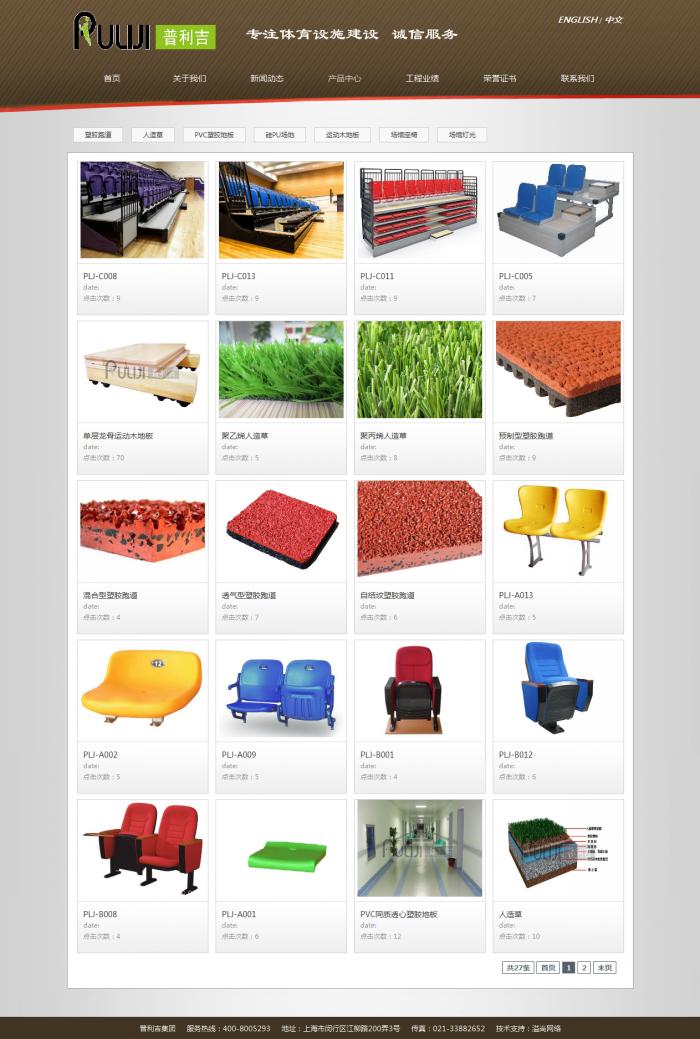The image size is (700, 1039).
Task: Go to page 2 of products
Action: [x=584, y=968]
